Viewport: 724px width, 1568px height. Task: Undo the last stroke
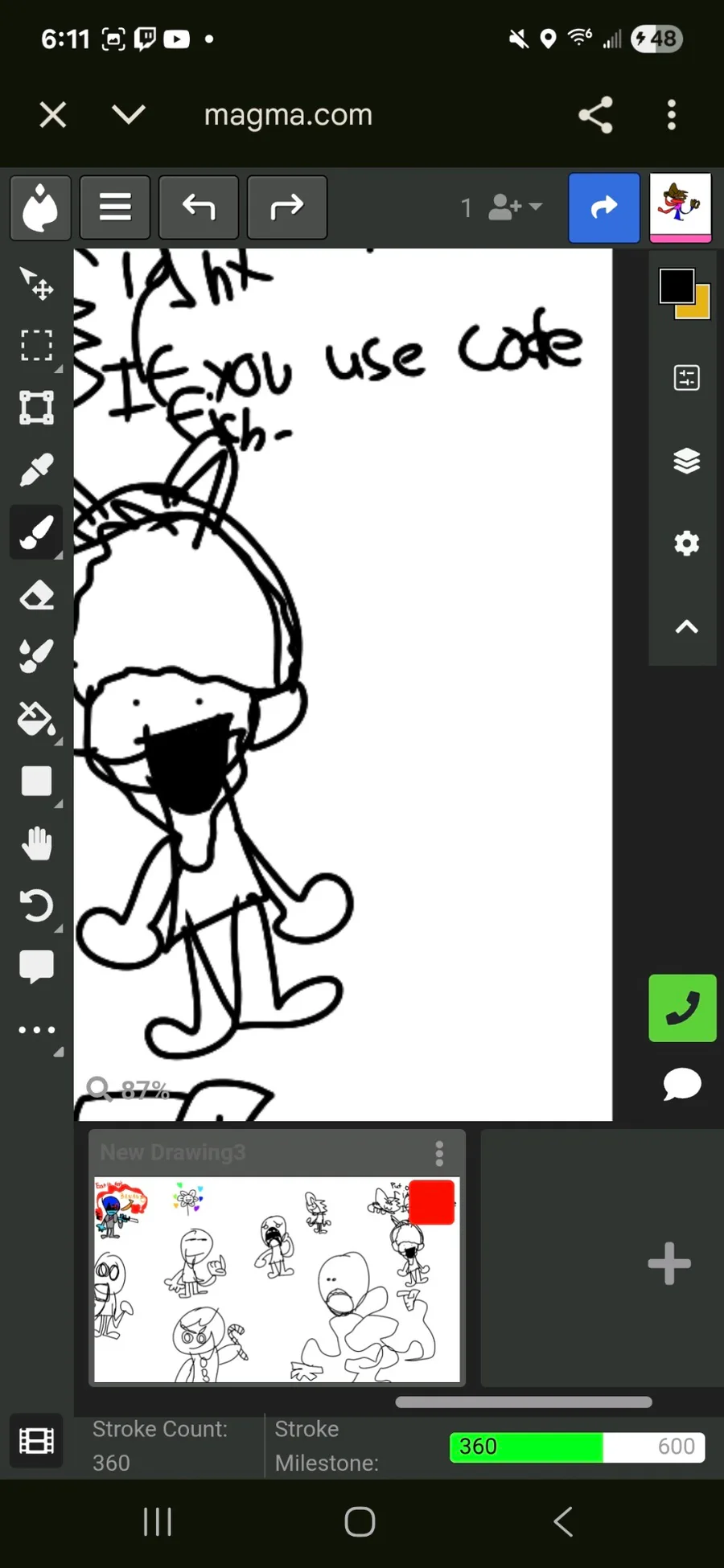click(199, 207)
